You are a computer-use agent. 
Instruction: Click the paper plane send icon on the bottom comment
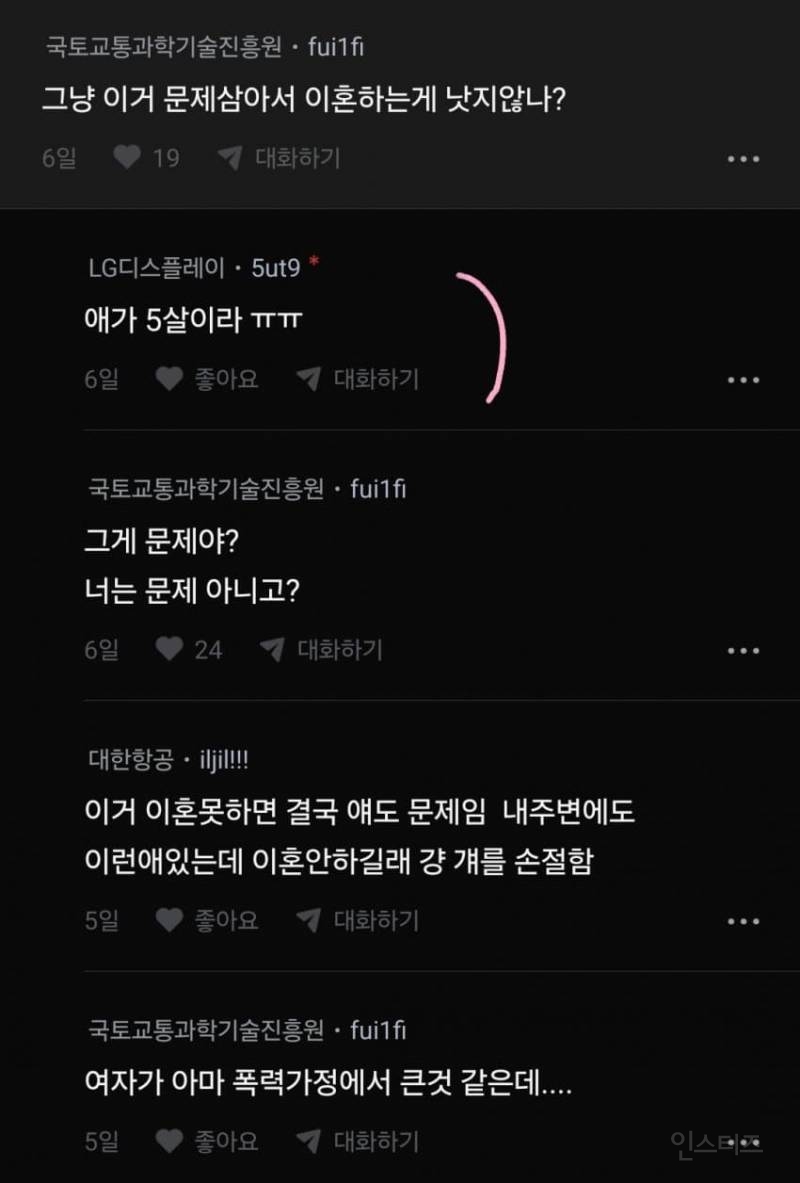tap(310, 1142)
